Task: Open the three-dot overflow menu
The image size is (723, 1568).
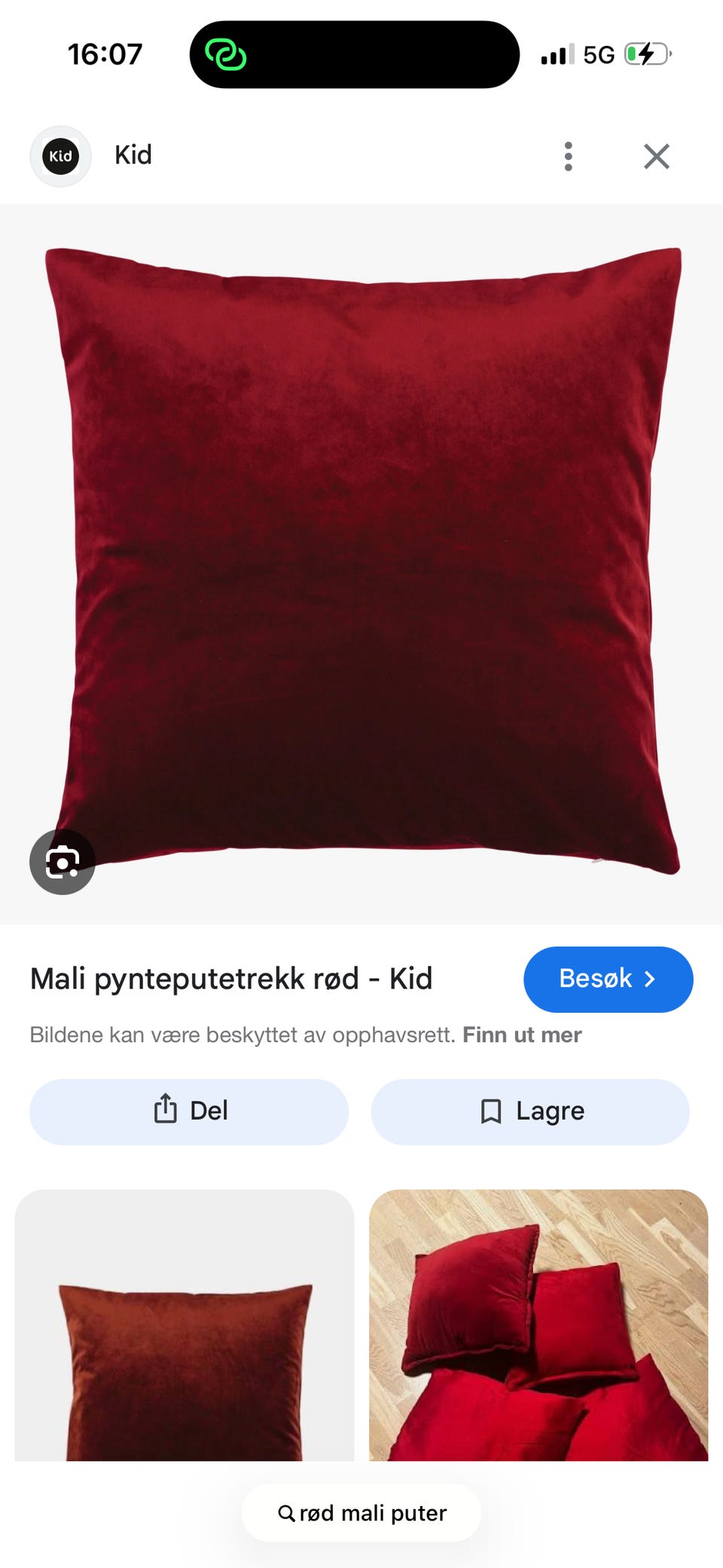Action: [569, 157]
